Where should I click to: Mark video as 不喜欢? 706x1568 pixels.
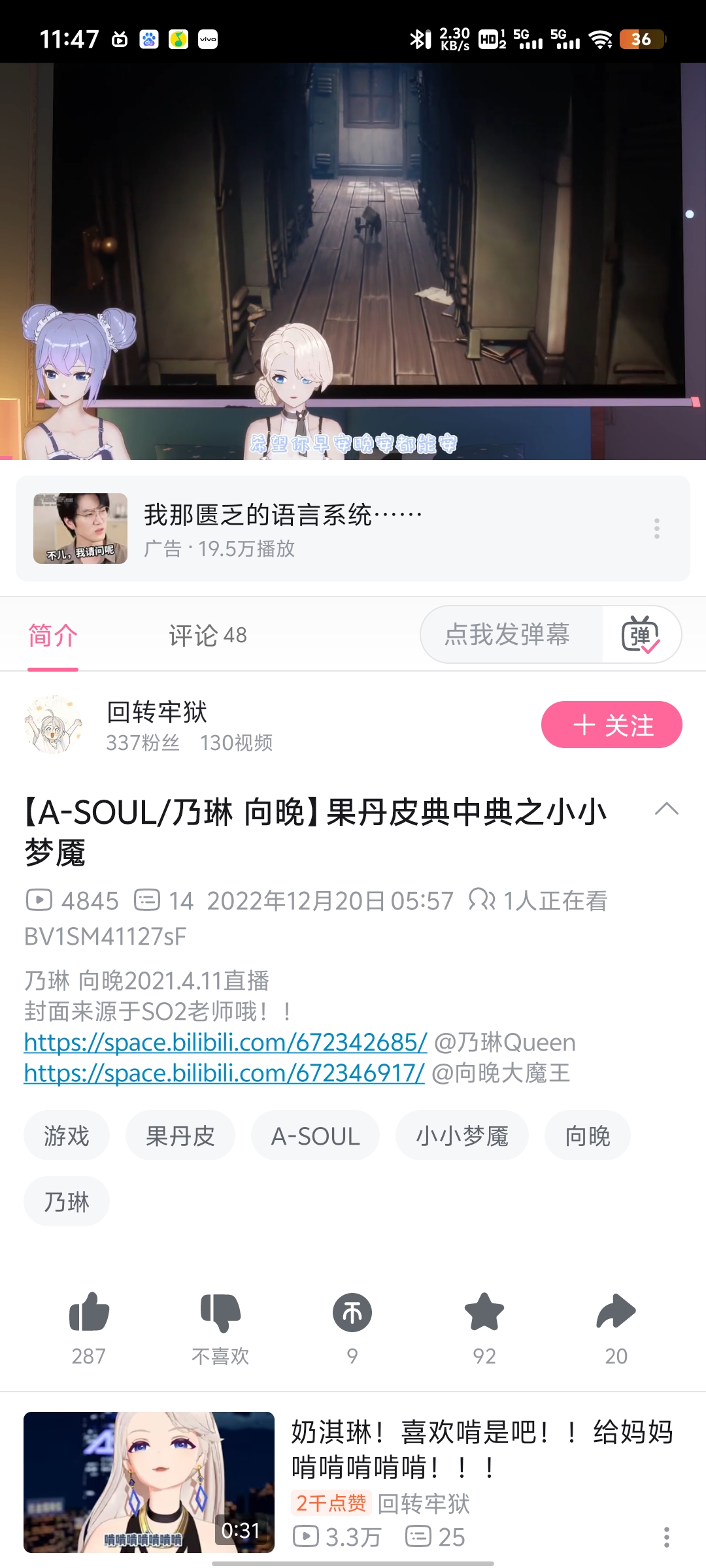tap(220, 1313)
